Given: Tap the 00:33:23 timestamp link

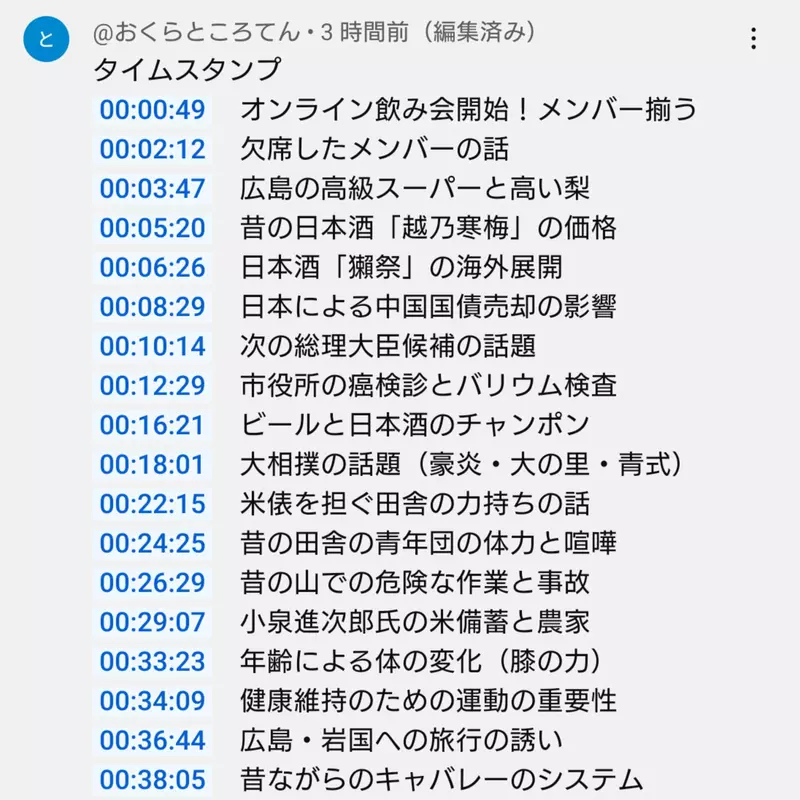Looking at the screenshot, I should pos(152,662).
